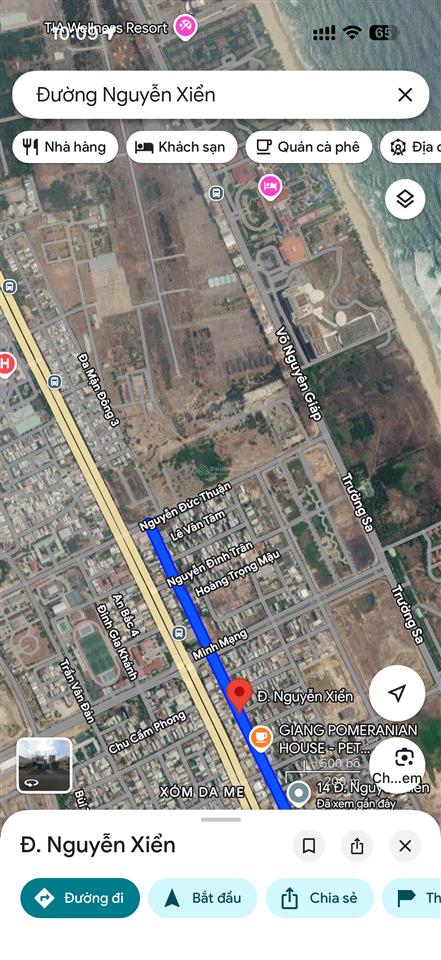
Task: Open the lens search camera button
Action: [x=401, y=763]
